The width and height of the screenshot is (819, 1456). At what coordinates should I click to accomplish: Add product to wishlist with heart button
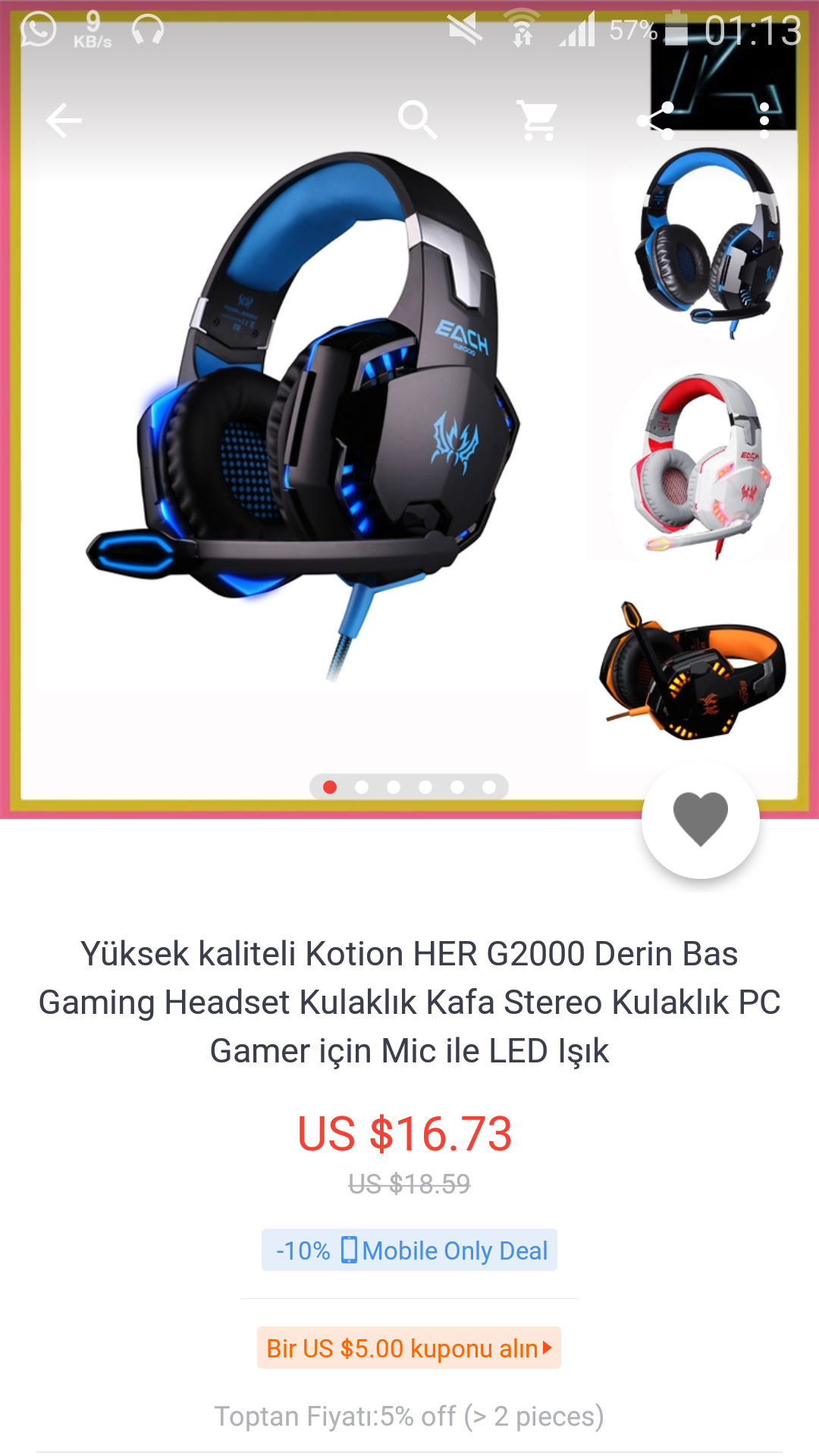pos(700,819)
